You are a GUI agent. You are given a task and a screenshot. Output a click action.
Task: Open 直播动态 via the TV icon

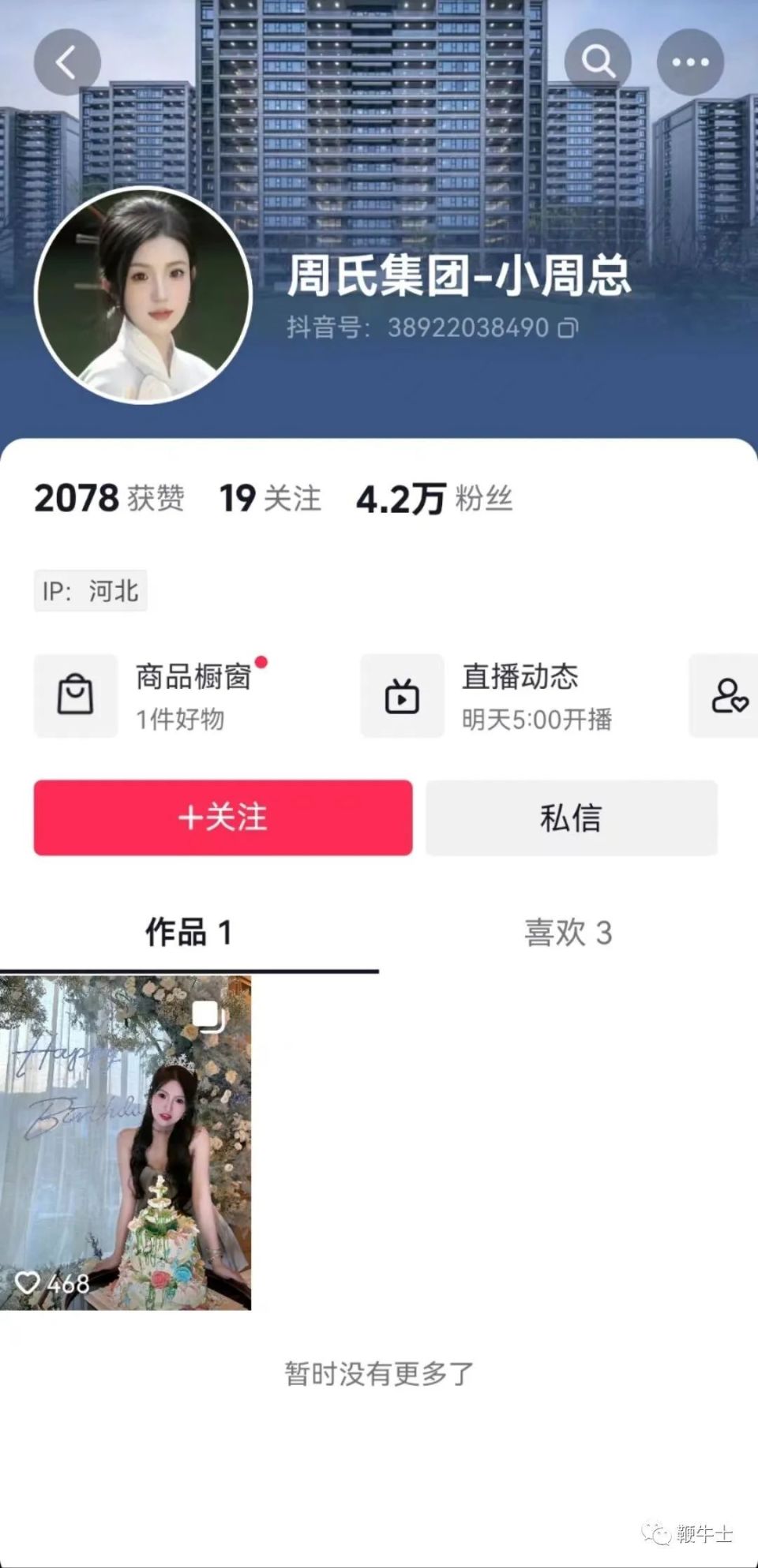(401, 695)
